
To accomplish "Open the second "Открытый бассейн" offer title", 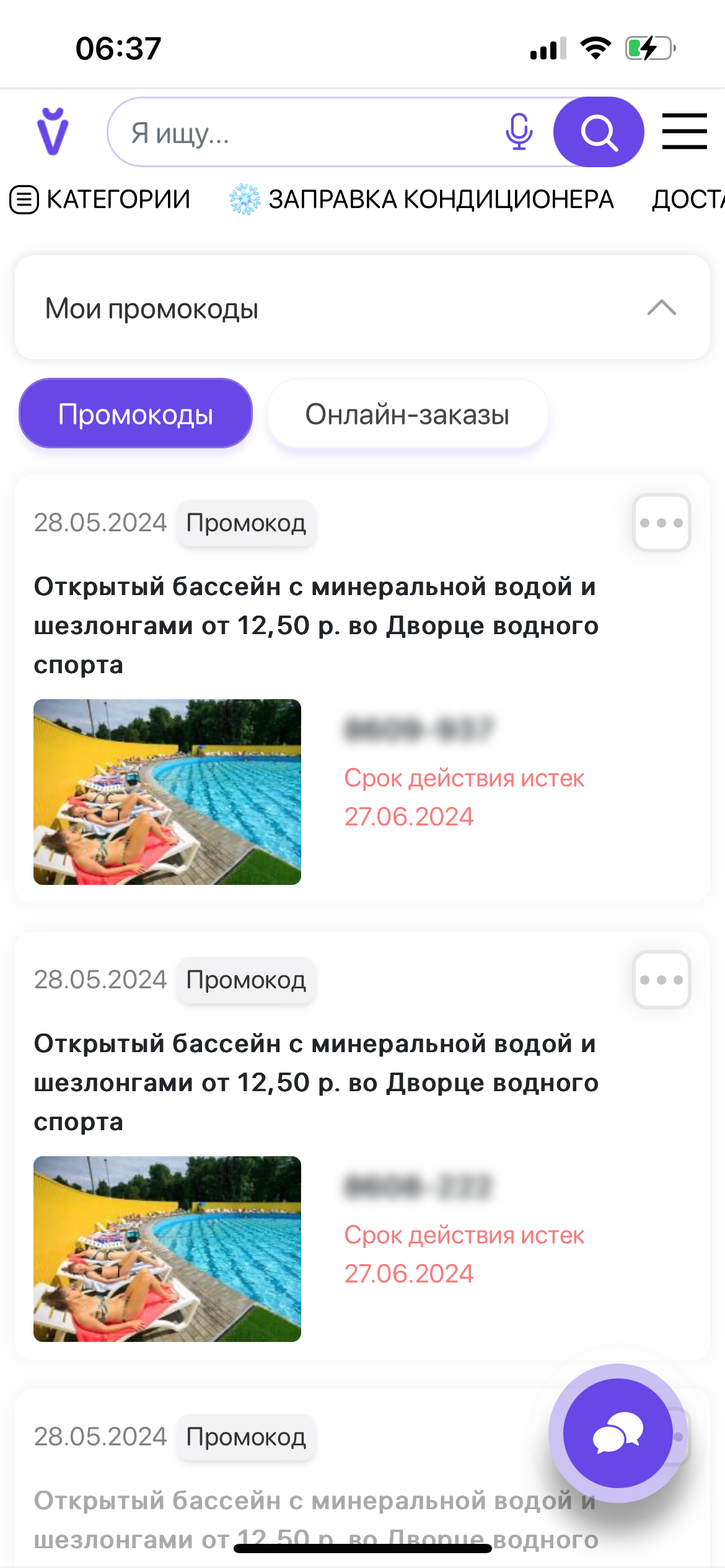I will point(316,1082).
